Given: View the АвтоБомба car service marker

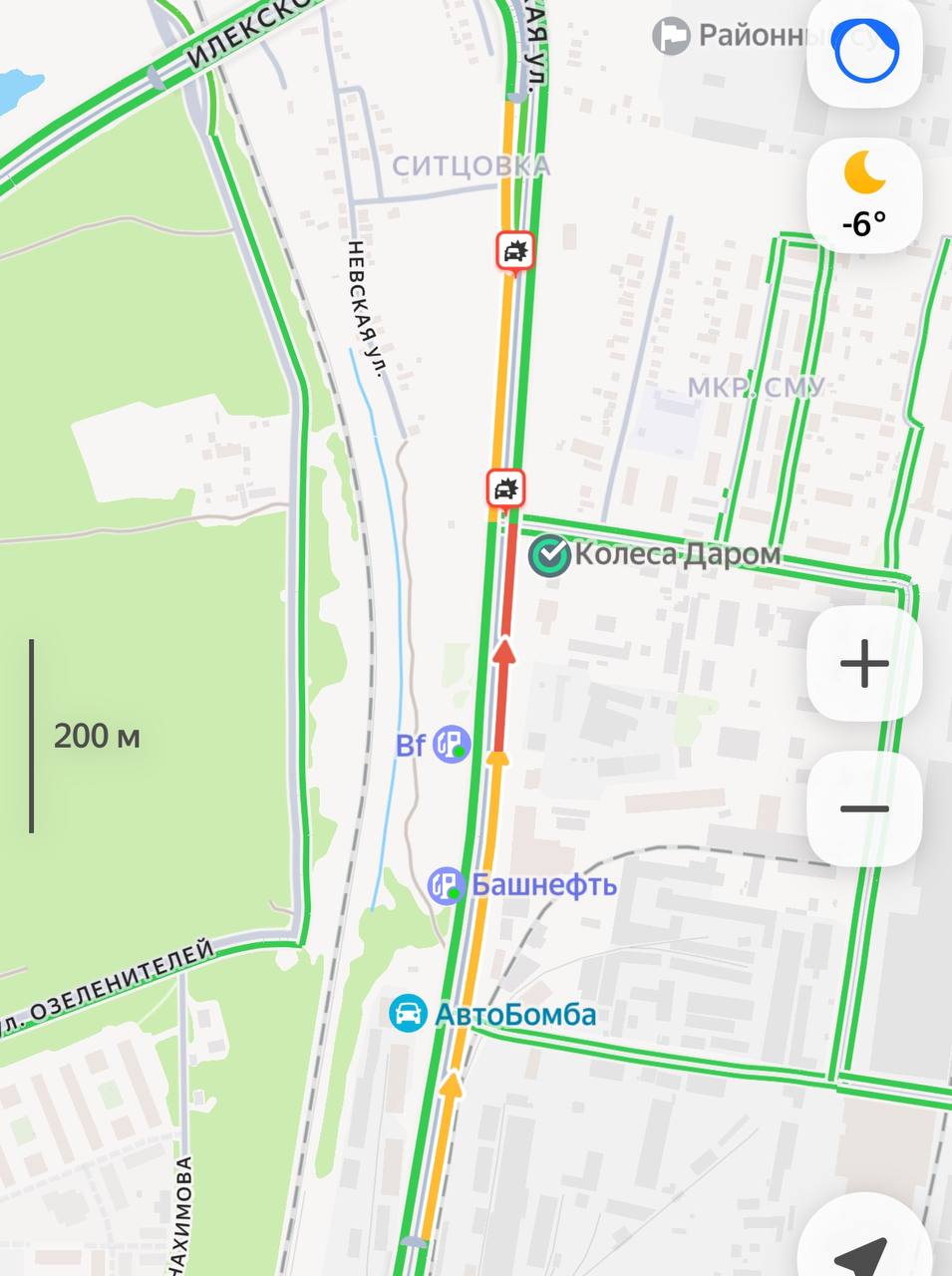Looking at the screenshot, I should pyautogui.click(x=408, y=1015).
